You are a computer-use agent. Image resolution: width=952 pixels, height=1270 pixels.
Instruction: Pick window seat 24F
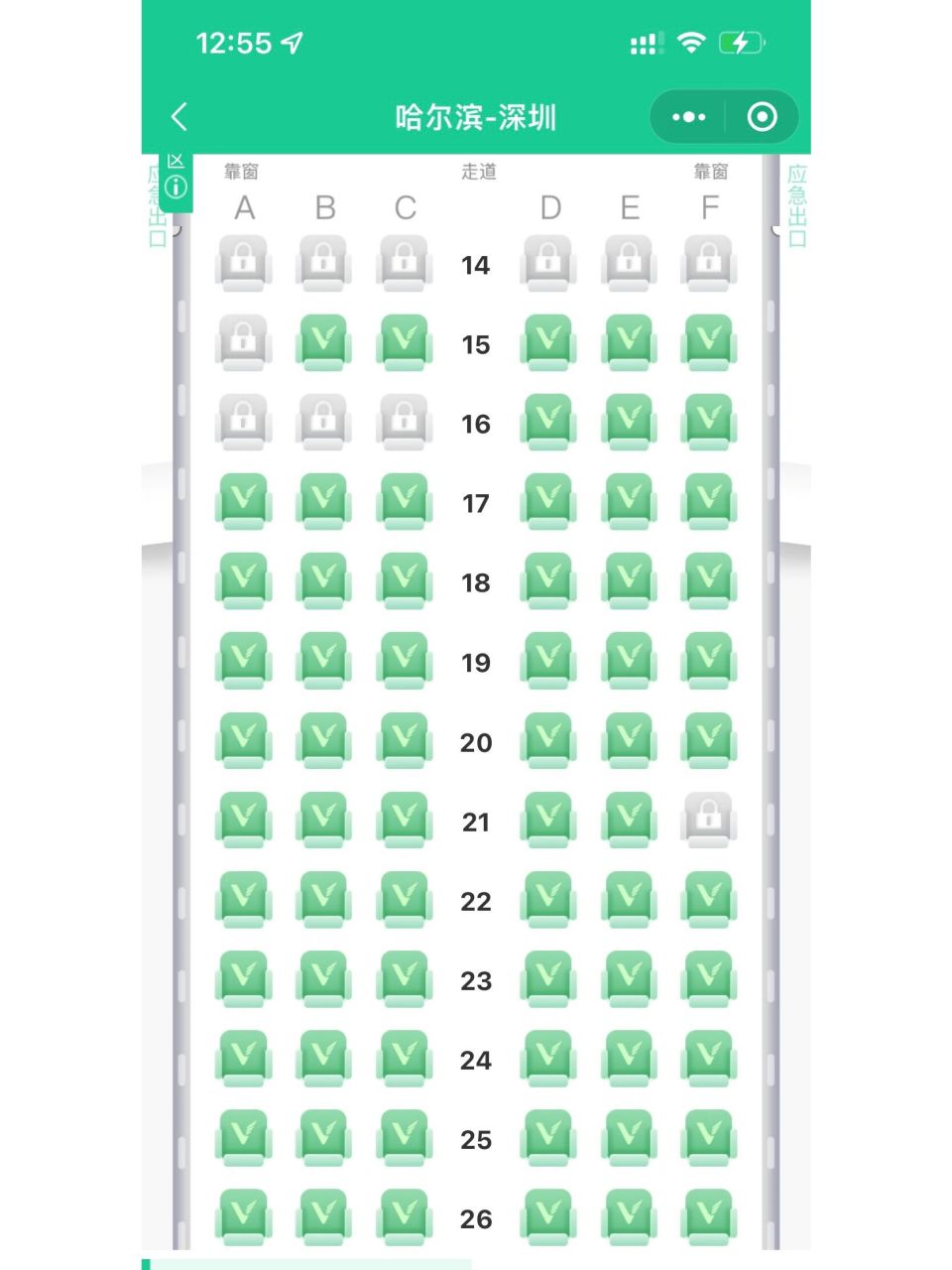pyautogui.click(x=708, y=1057)
